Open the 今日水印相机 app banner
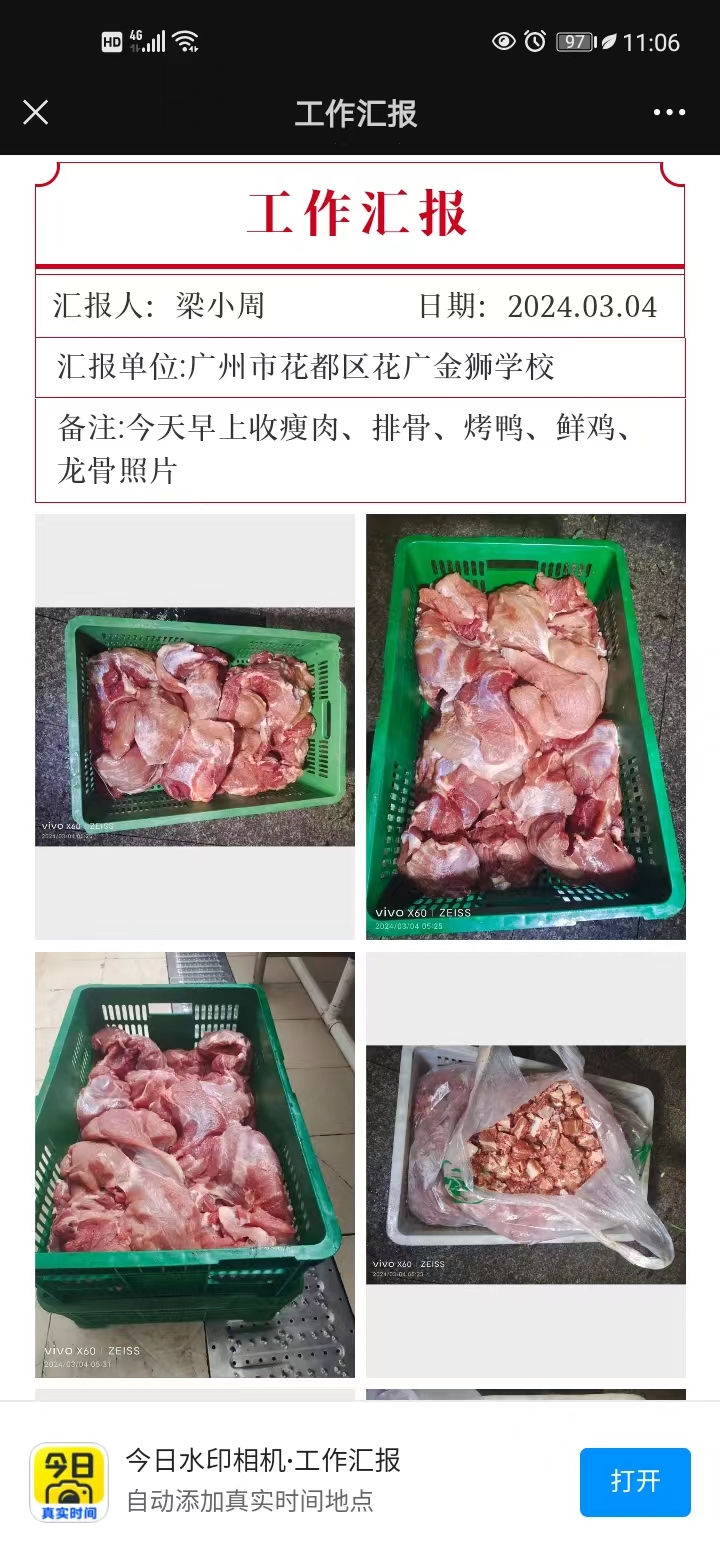The width and height of the screenshot is (720, 1560). pyautogui.click(x=263, y=1481)
